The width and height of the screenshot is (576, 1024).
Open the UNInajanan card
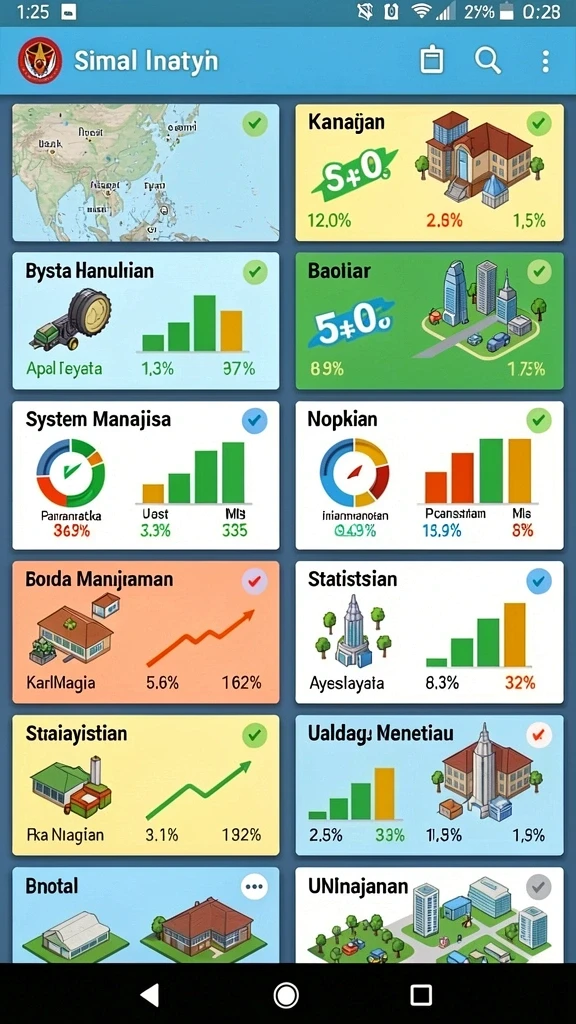(429, 915)
